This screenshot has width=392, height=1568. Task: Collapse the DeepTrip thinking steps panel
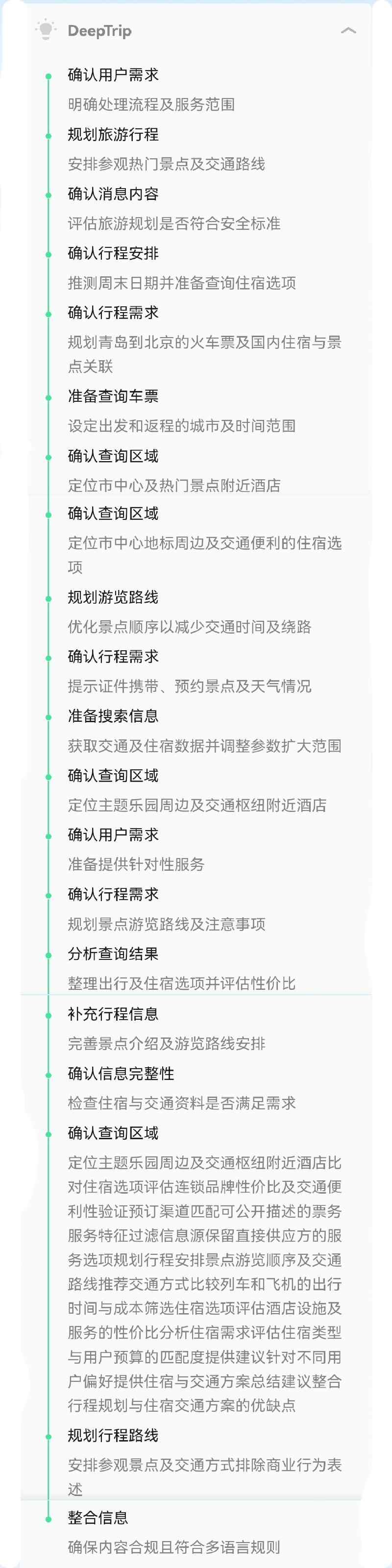[348, 30]
